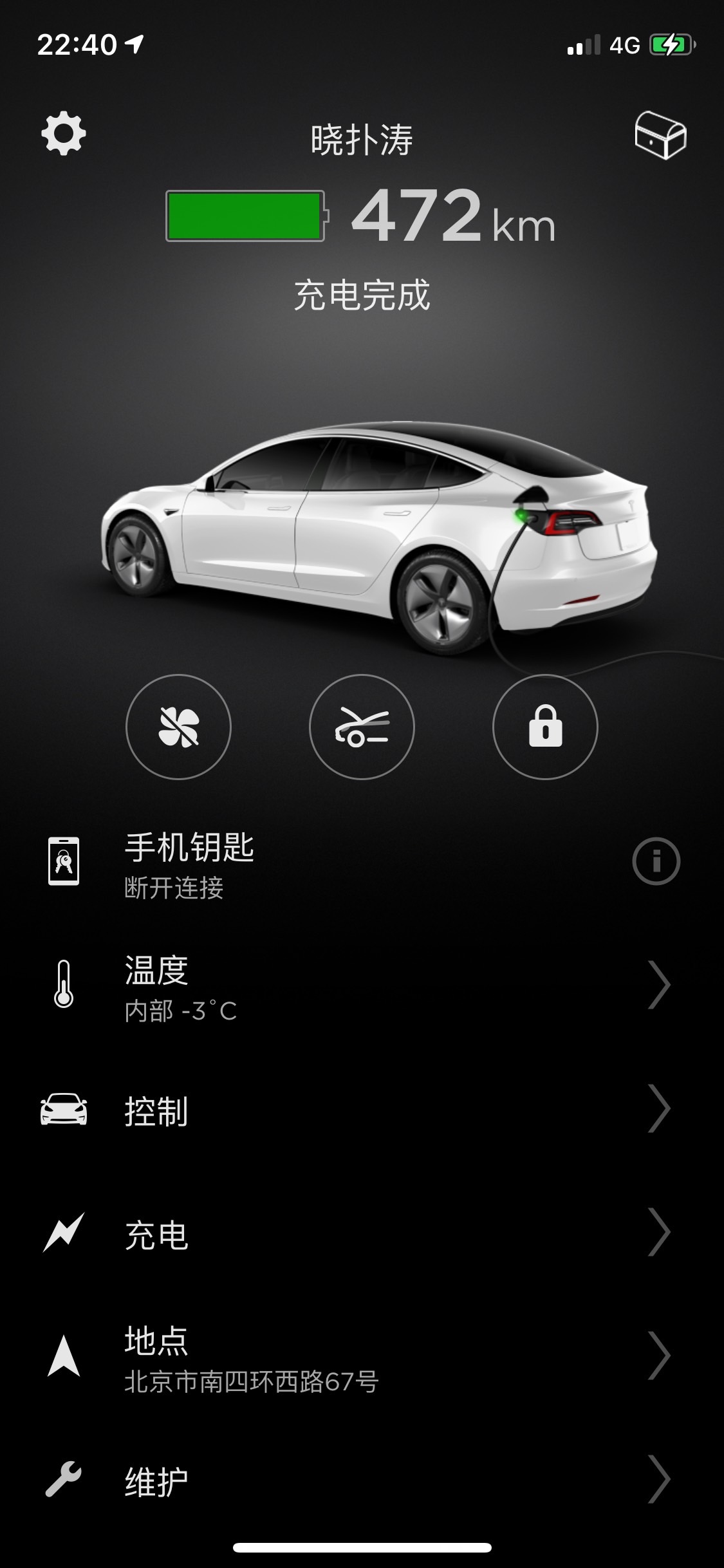Show phone key info
Screen dimensions: 724x1568
pyautogui.click(x=656, y=861)
